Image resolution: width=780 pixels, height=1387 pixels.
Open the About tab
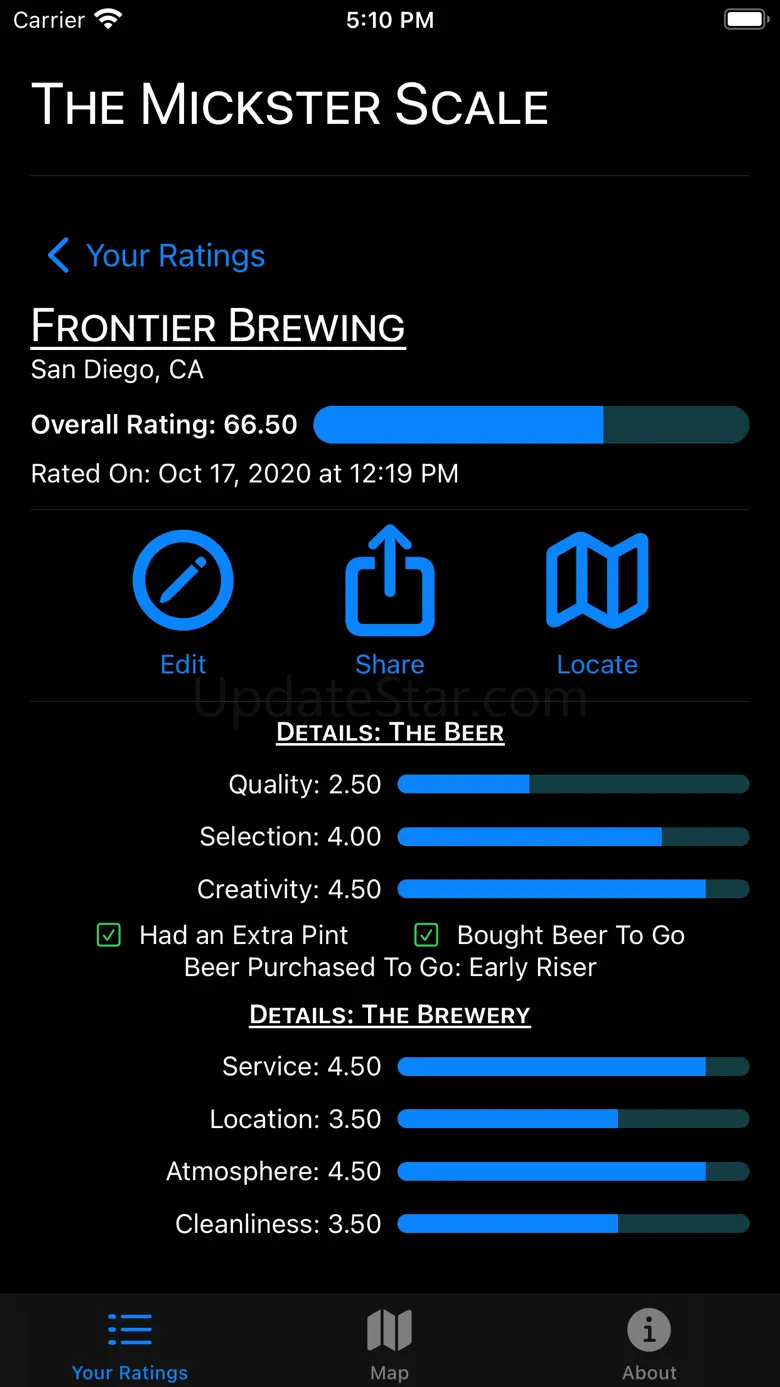tap(649, 1344)
